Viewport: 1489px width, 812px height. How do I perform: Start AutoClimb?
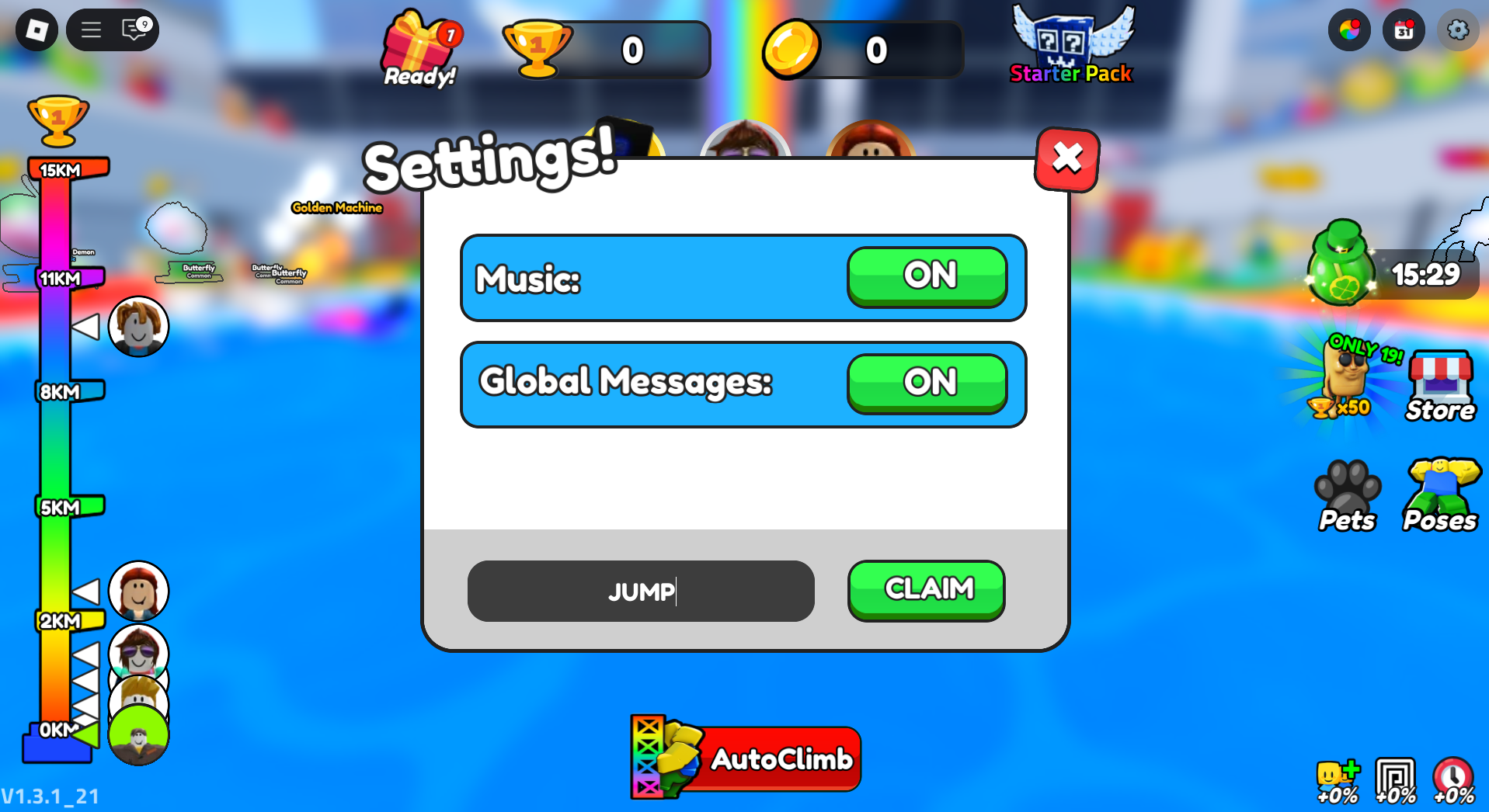coord(746,758)
